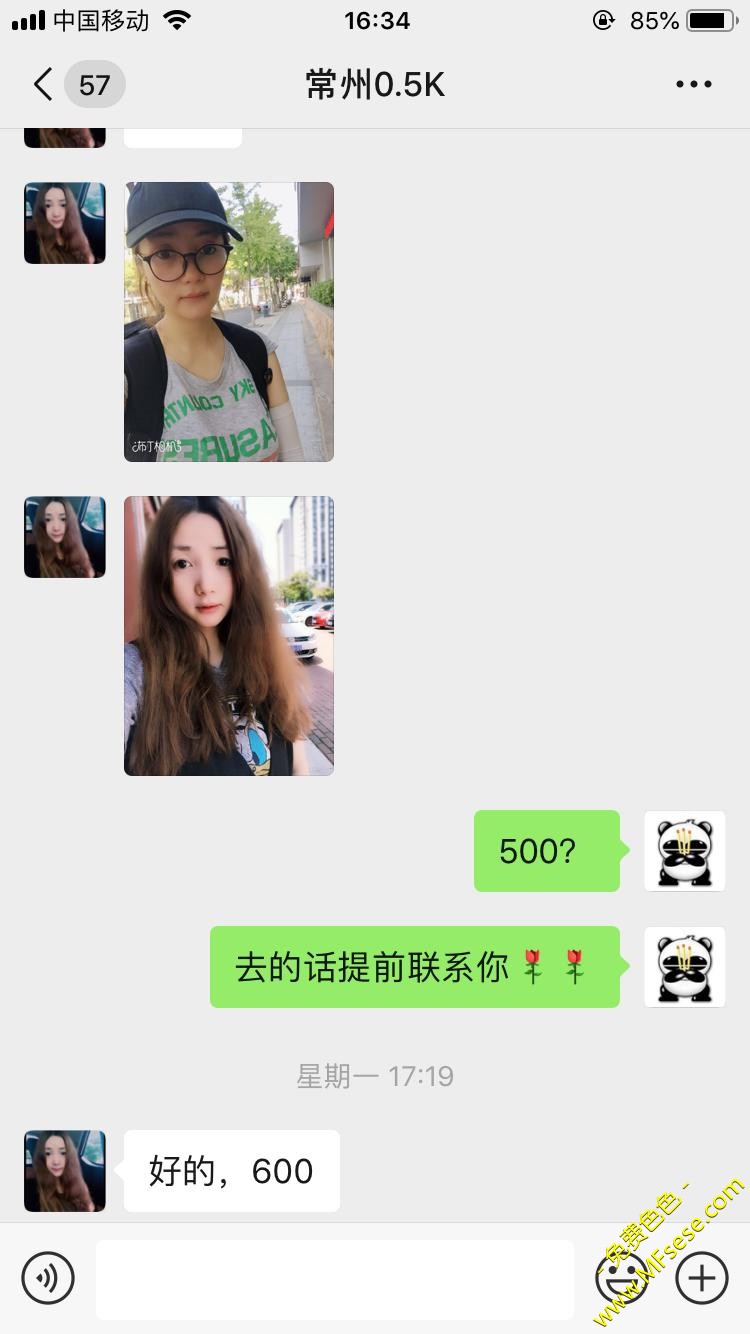This screenshot has height=1334, width=750.
Task: Open the chat info overflow menu
Action: pyautogui.click(x=693, y=85)
